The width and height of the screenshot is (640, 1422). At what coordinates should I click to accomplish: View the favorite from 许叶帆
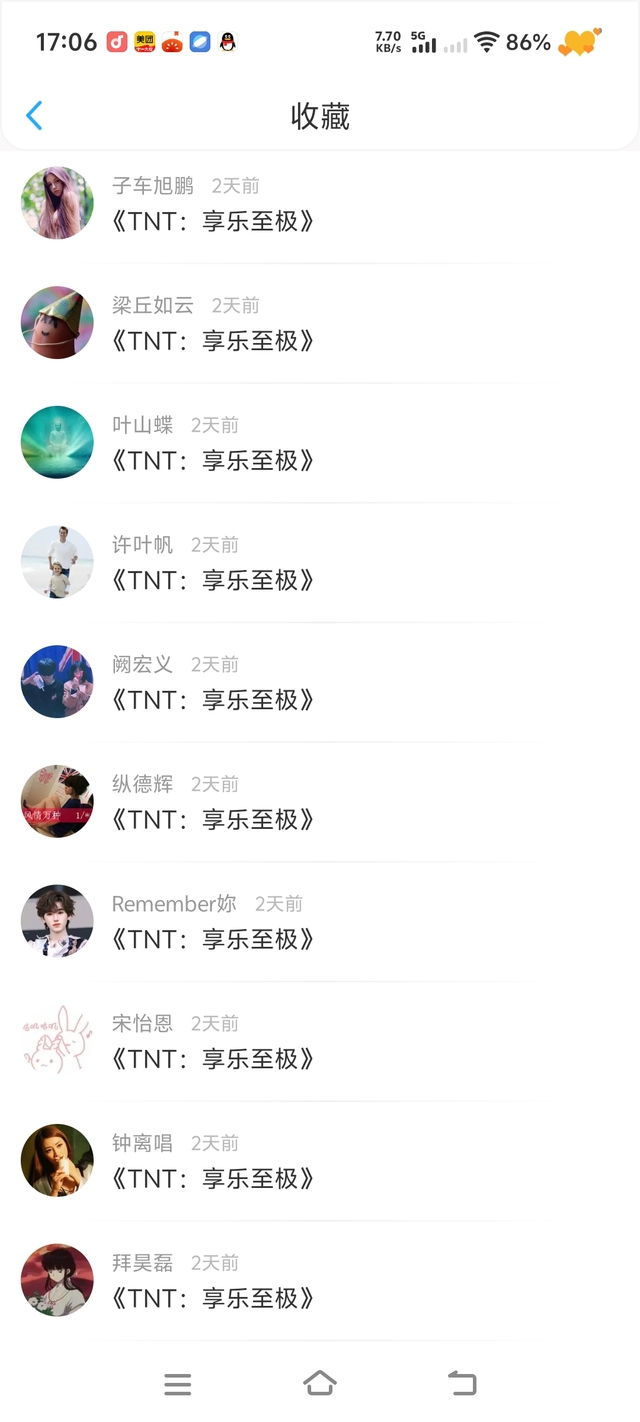pos(213,580)
